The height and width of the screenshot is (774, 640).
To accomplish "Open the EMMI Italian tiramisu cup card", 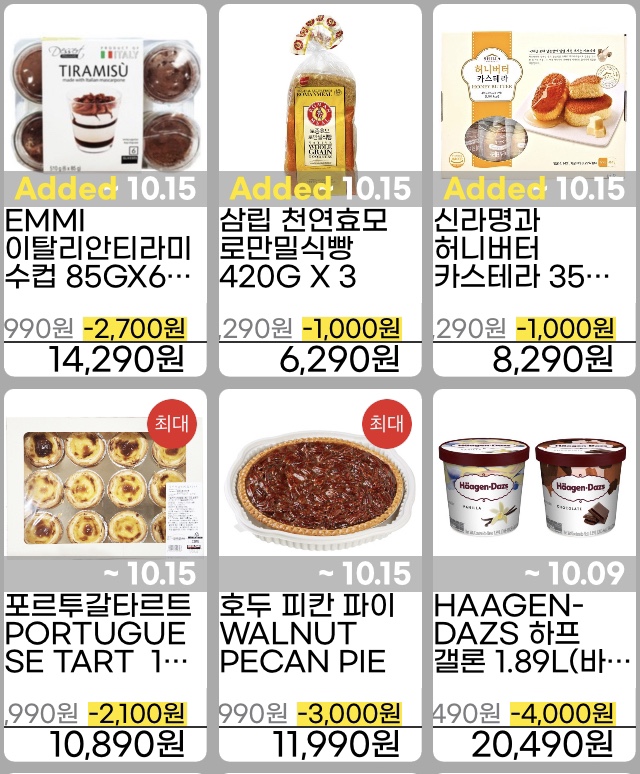I will click(105, 190).
